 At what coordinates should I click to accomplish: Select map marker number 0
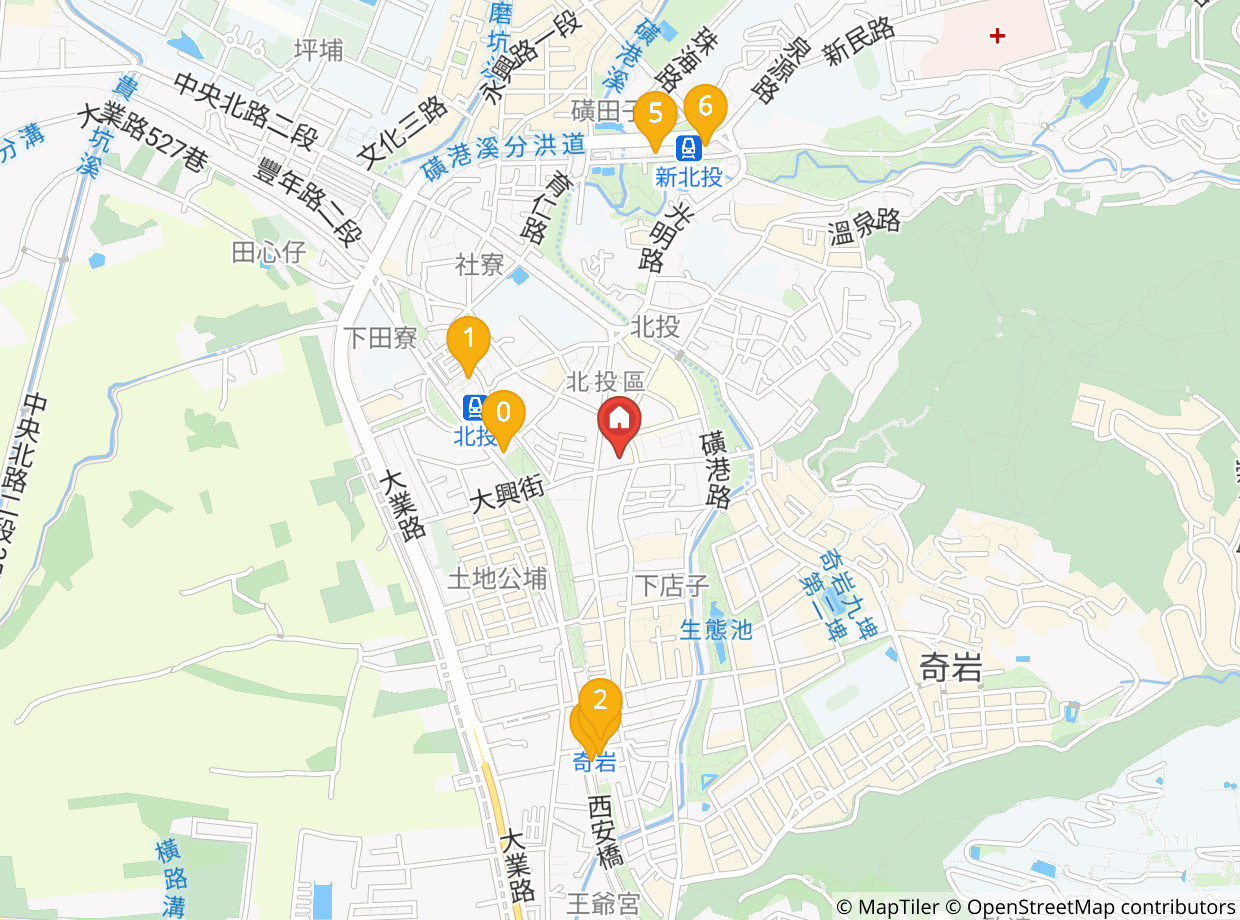point(503,414)
